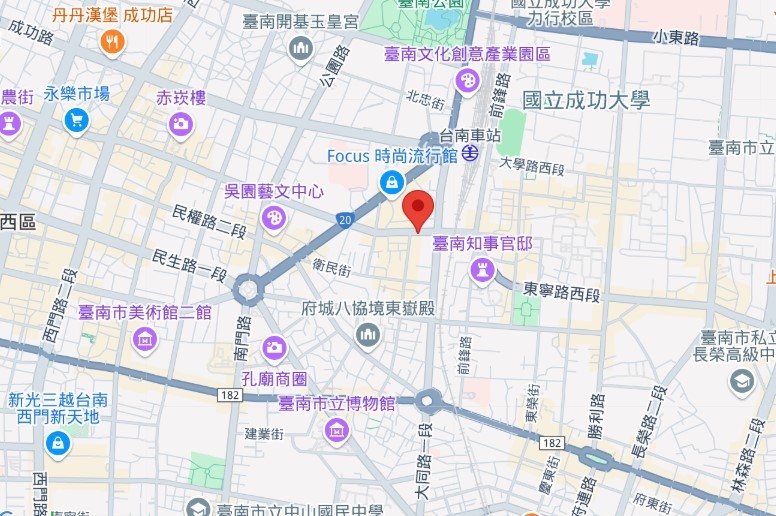Image resolution: width=776 pixels, height=516 pixels.
Task: Open 丹丹漢堡 成功店 restaurant marker
Action: pos(113,42)
